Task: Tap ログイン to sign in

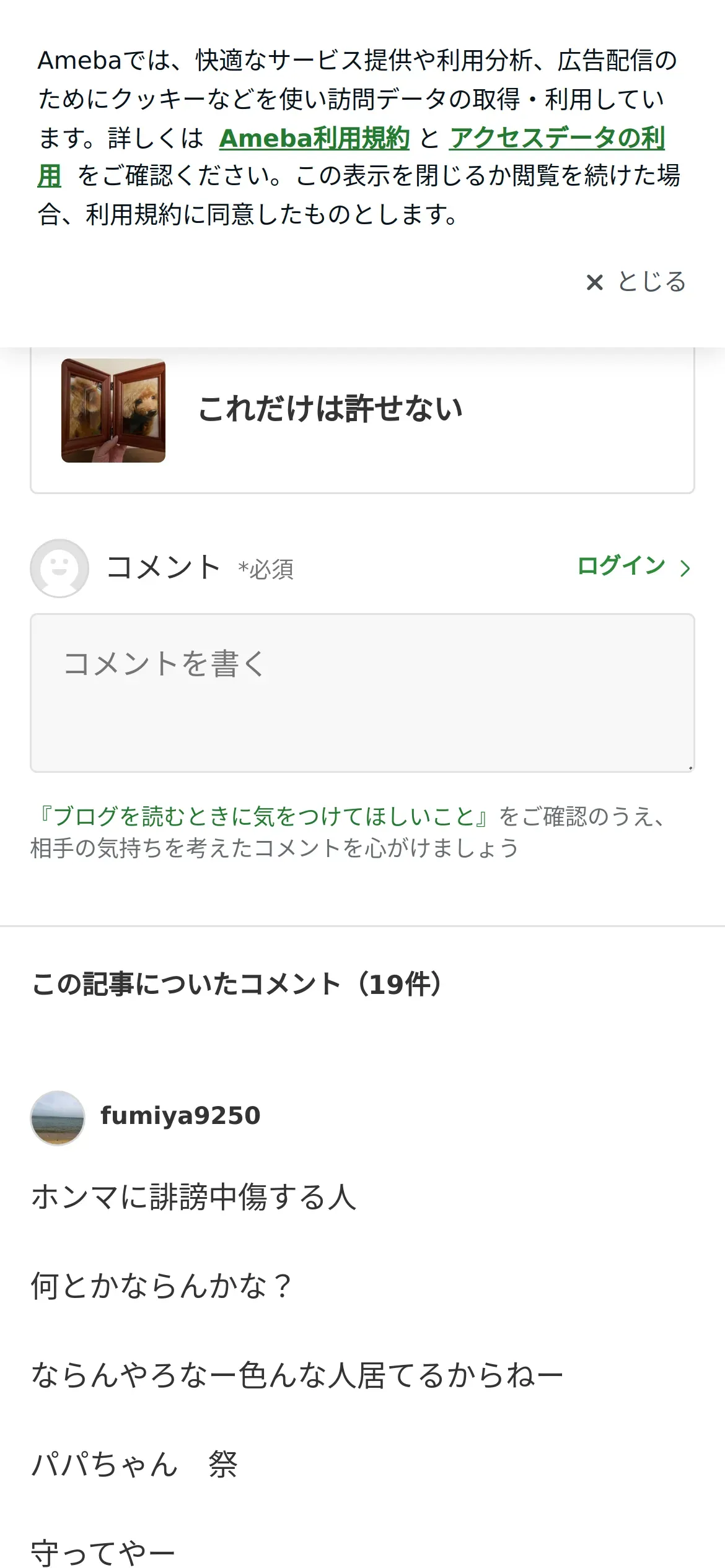Action: coord(633,566)
